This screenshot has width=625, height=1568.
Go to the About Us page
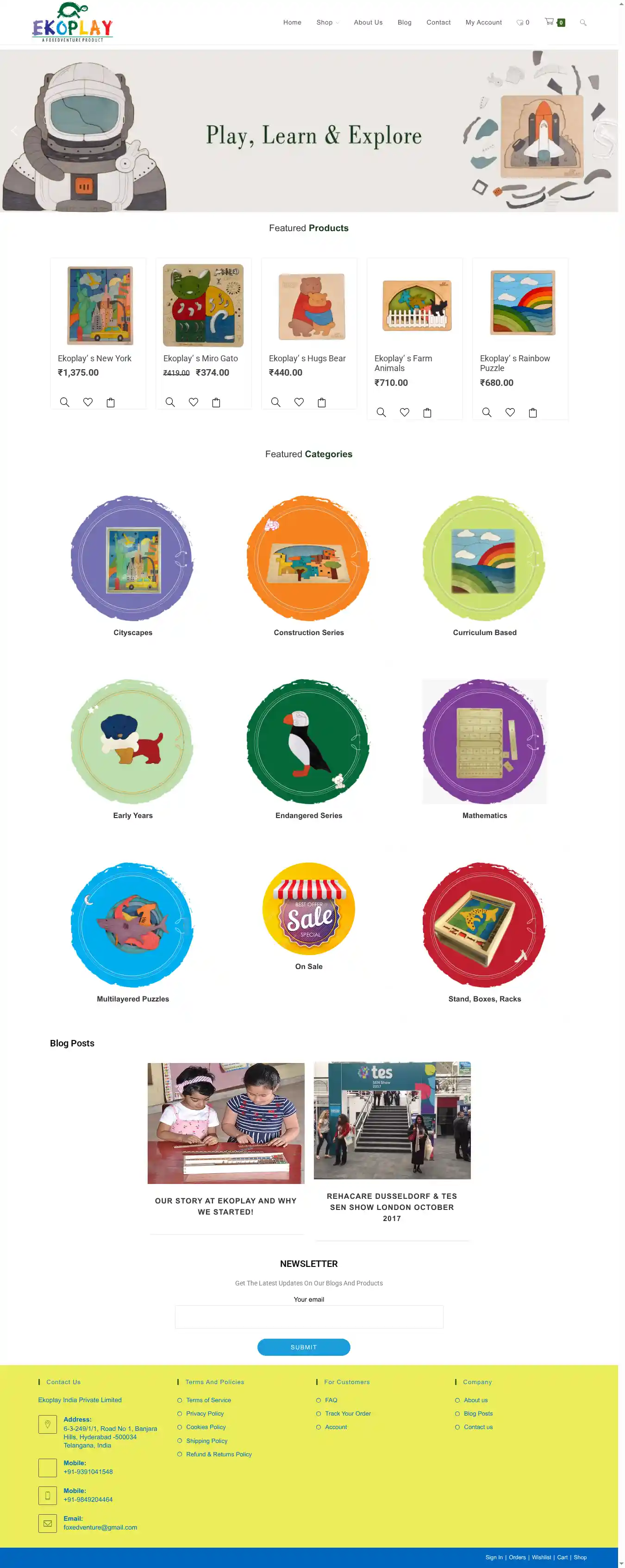(368, 23)
